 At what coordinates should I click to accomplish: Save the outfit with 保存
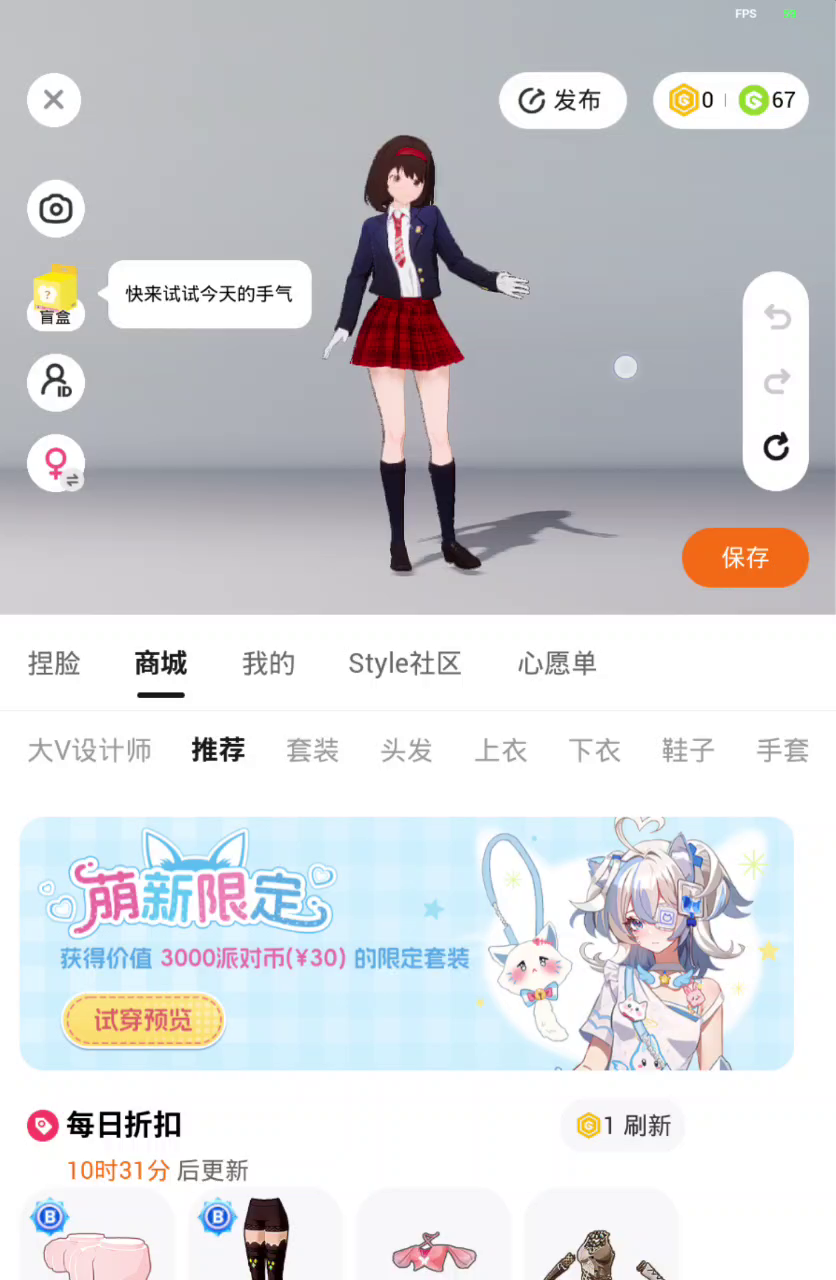pyautogui.click(x=745, y=557)
